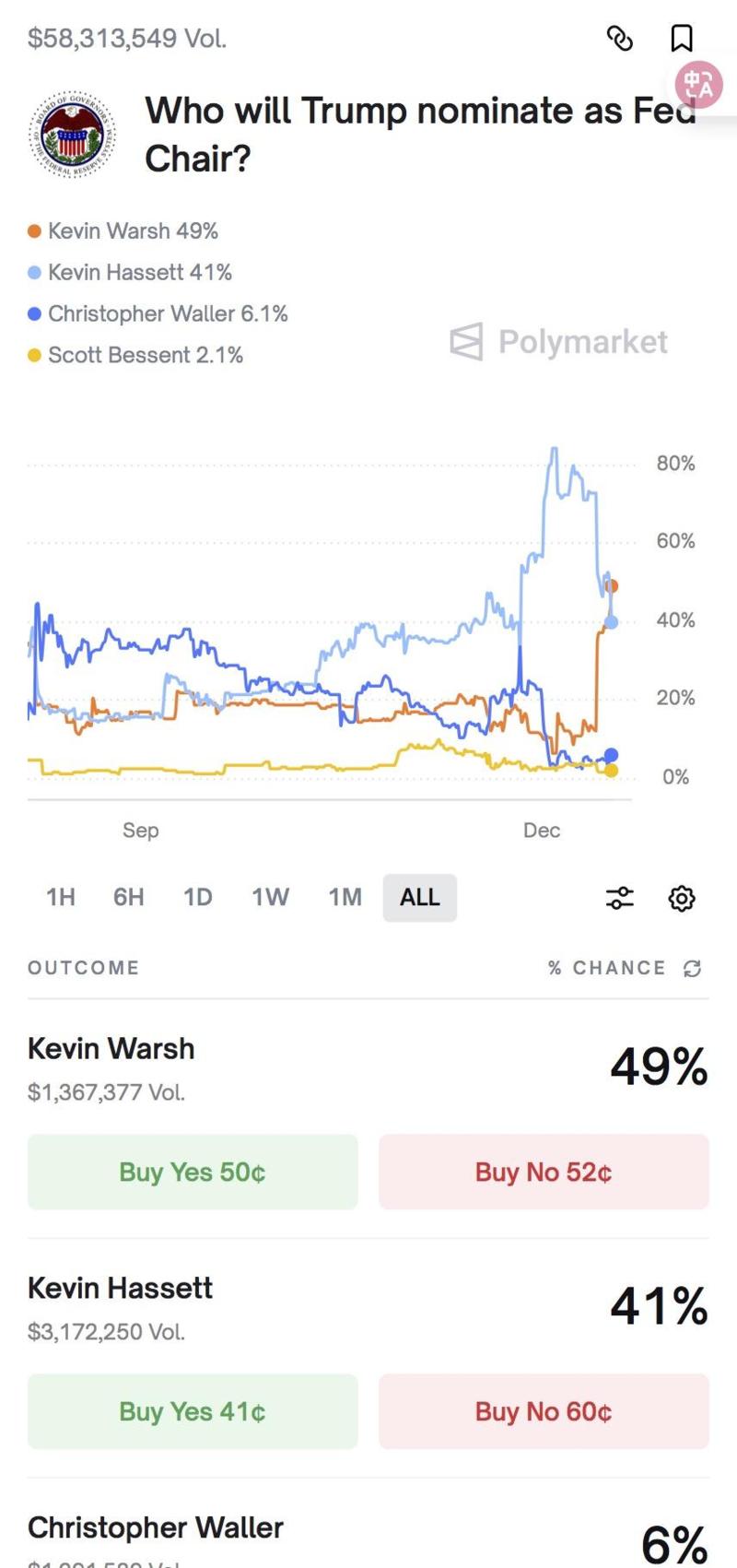Select the 6H chart range
Screen dimensions: 737x1568
(x=129, y=897)
